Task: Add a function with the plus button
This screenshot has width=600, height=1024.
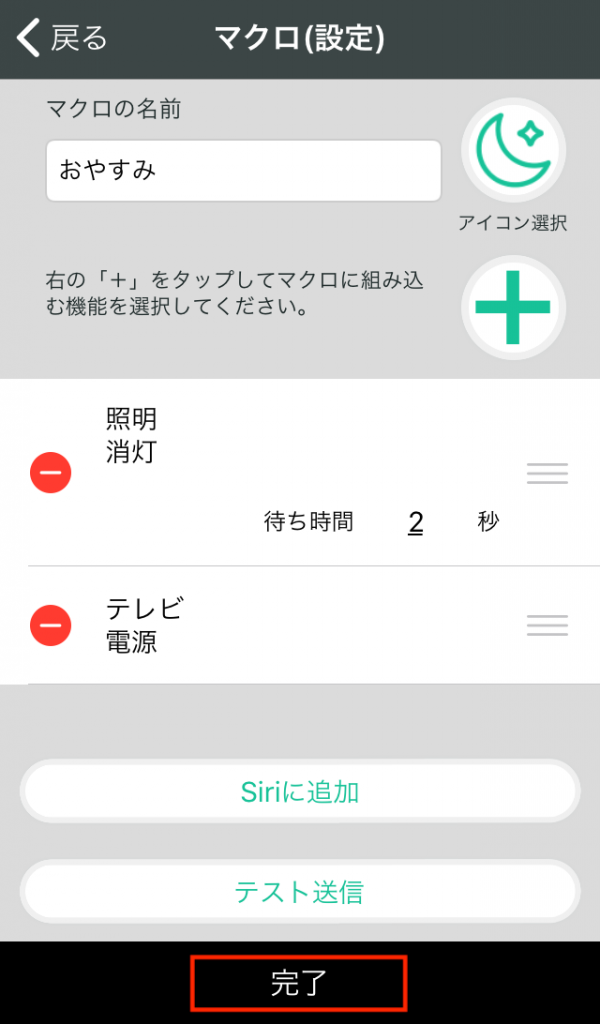Action: pos(513,308)
